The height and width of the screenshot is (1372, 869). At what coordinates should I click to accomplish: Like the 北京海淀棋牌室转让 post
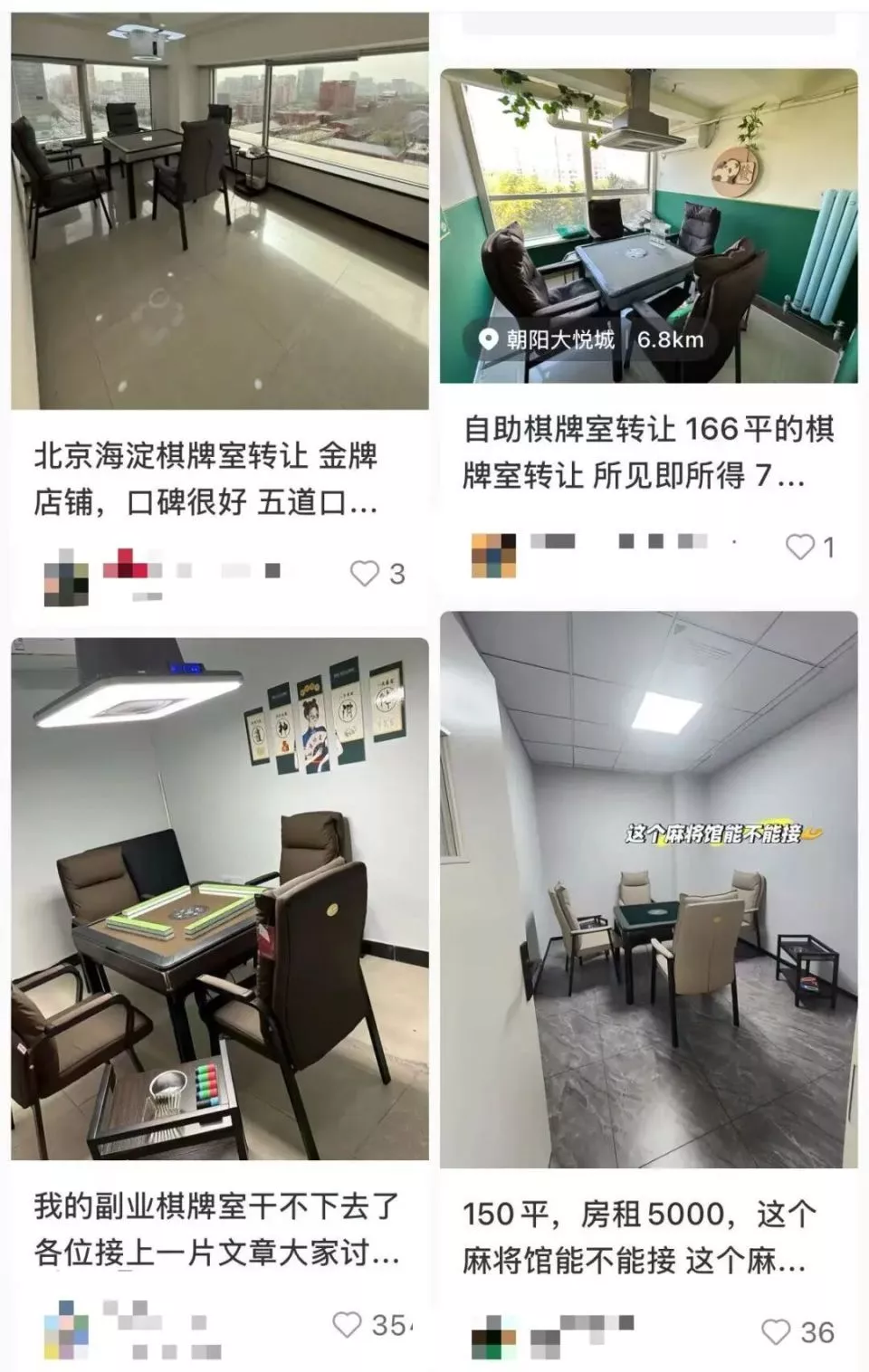365,574
